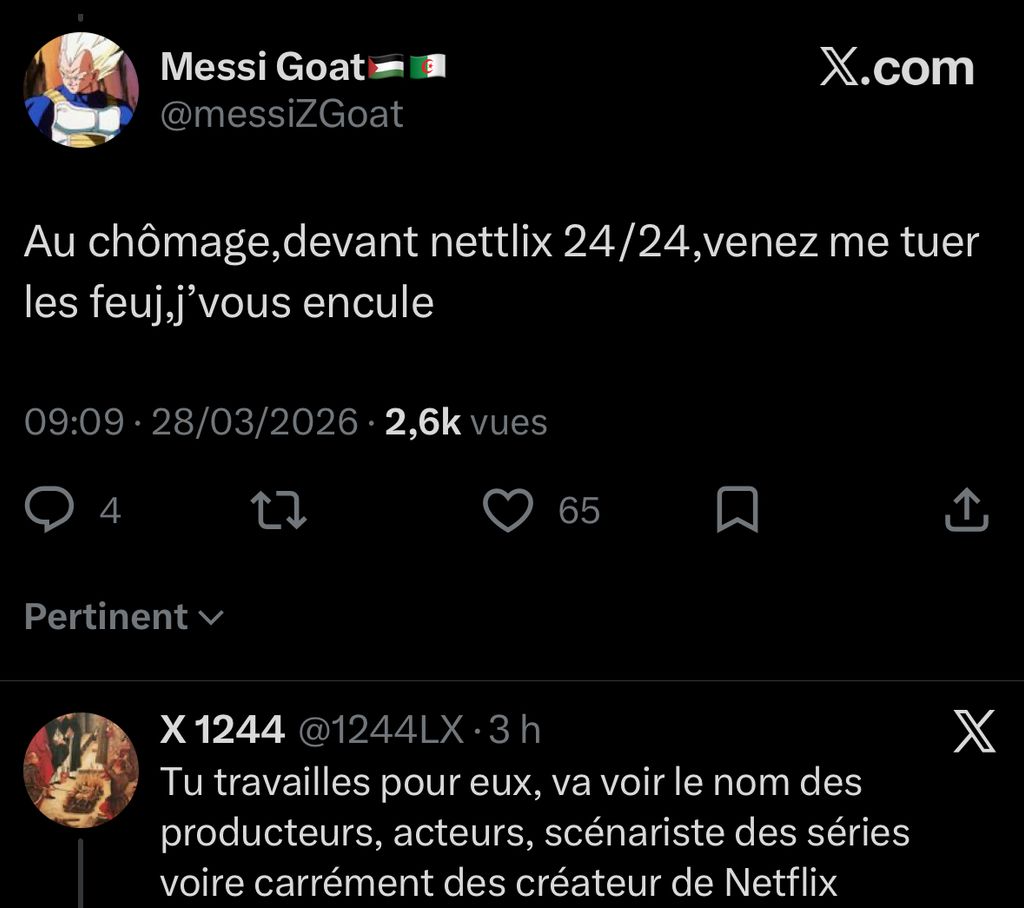Share the post by Messi Goat

tap(967, 510)
